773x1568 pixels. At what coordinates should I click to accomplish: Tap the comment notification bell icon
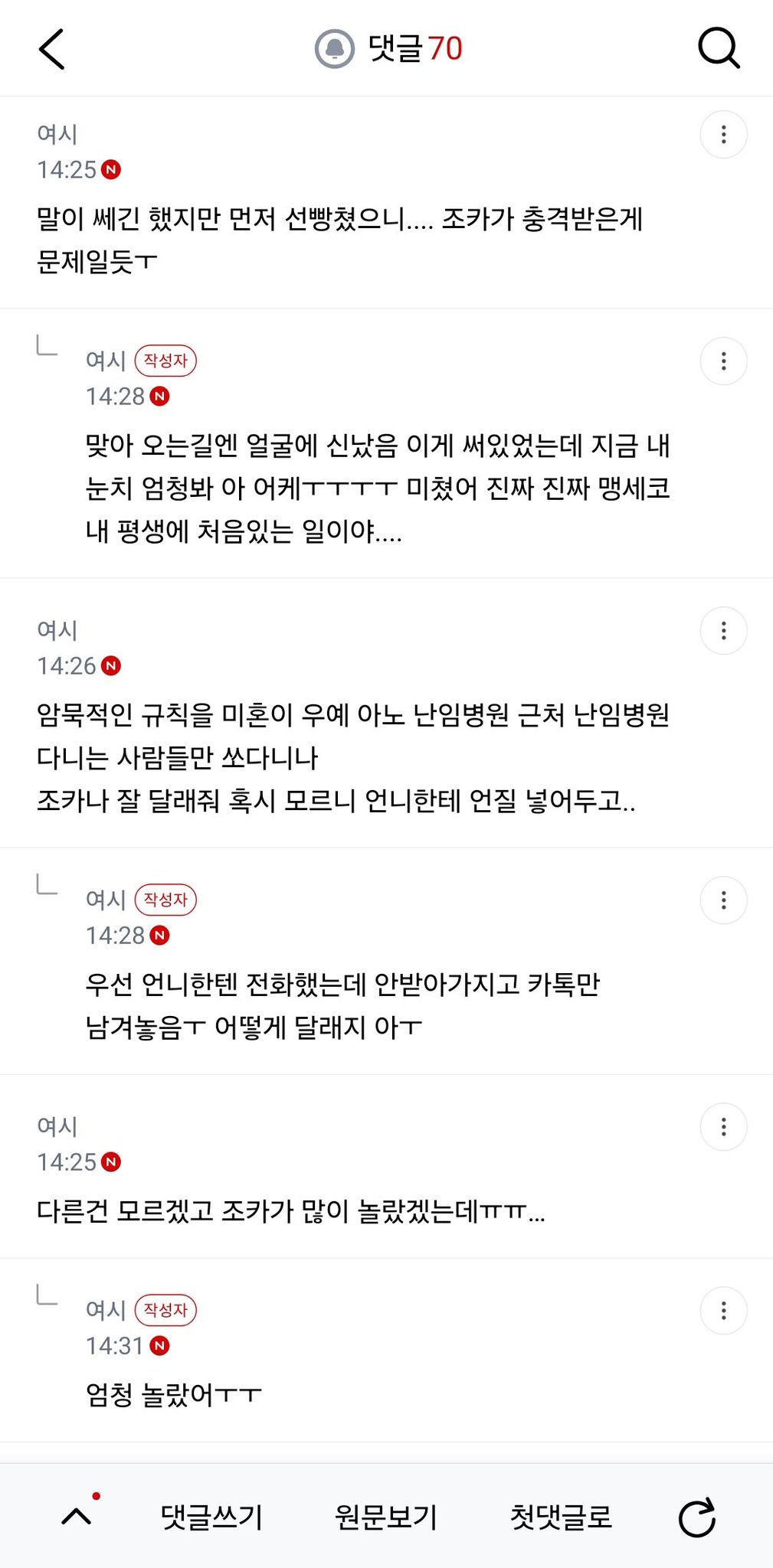point(335,49)
